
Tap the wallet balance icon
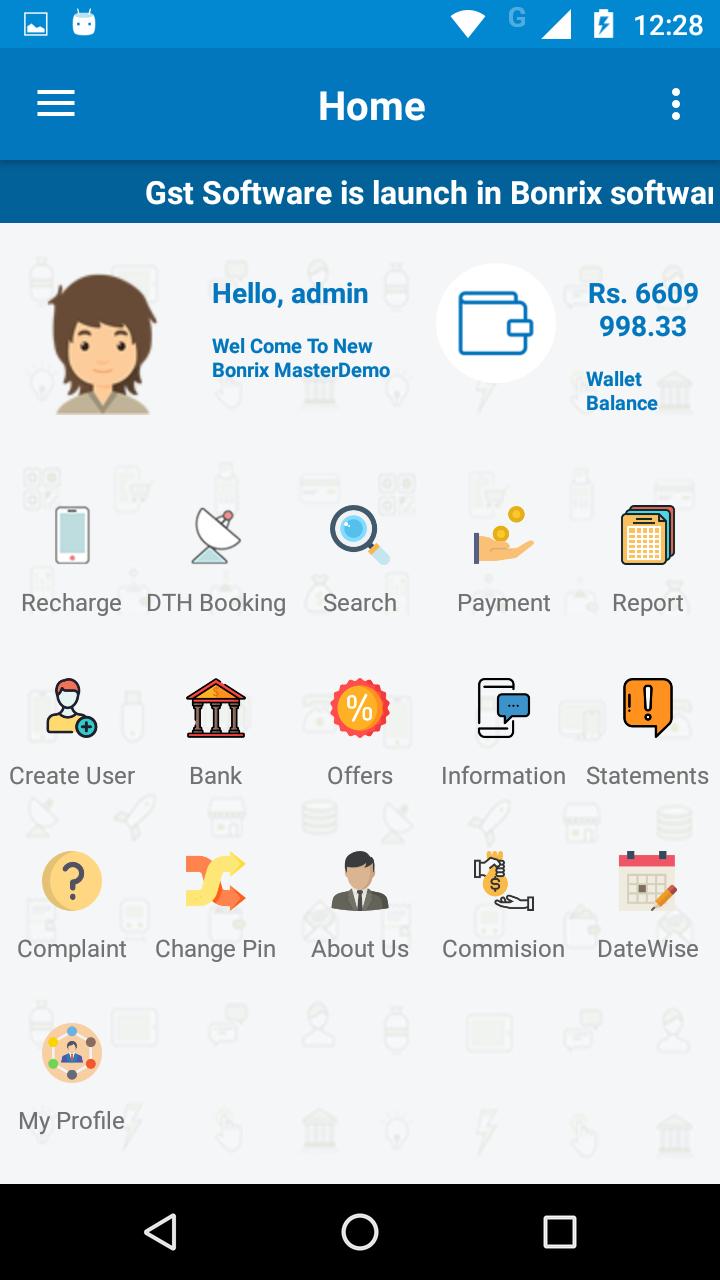click(496, 323)
